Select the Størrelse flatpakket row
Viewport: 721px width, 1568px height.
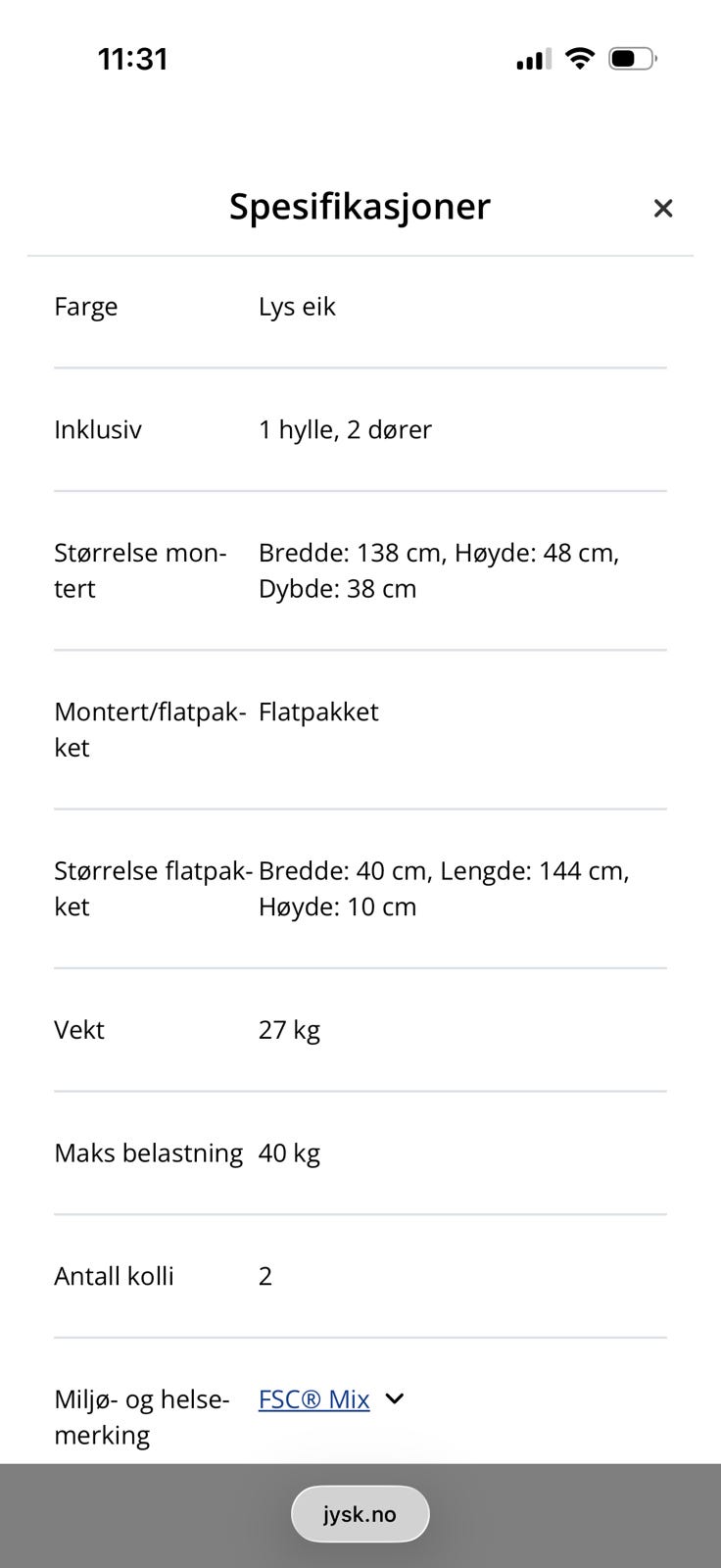153,888
